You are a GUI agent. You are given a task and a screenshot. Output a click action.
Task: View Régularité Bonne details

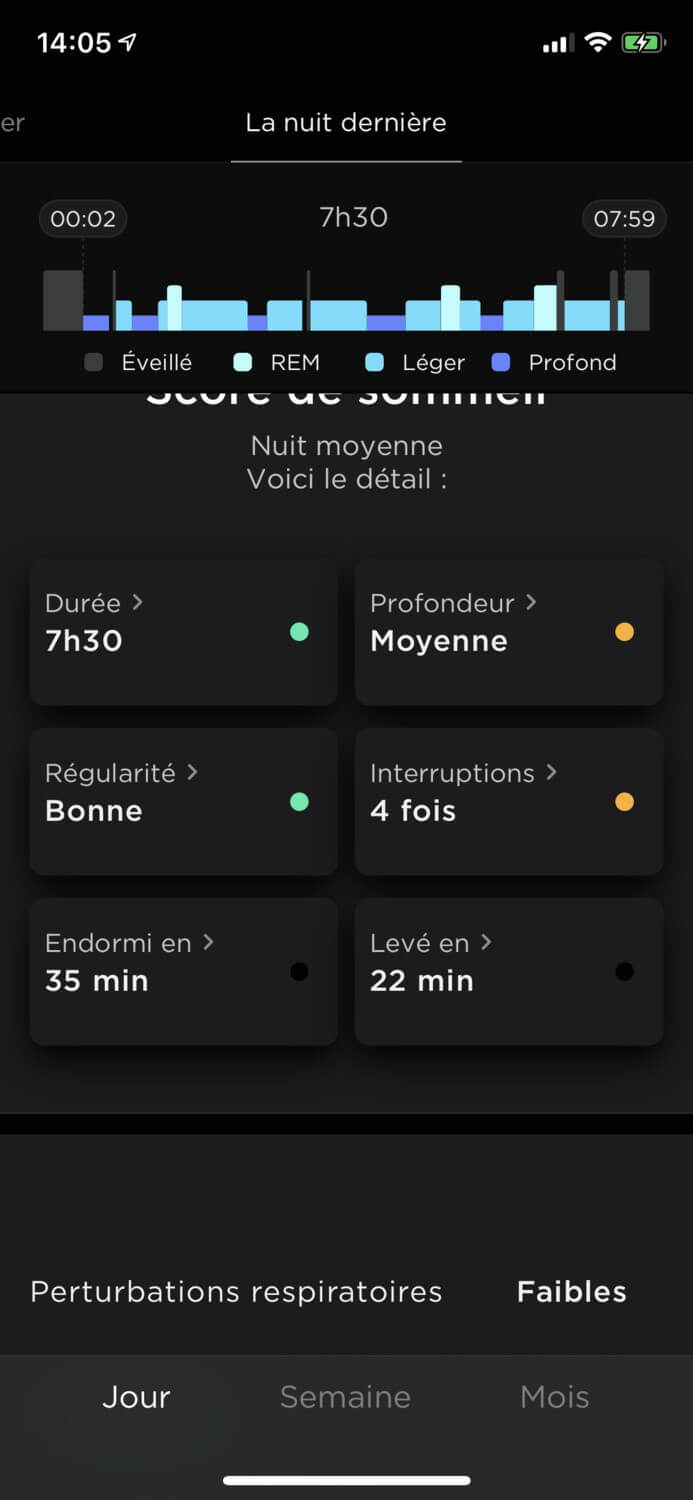[183, 802]
